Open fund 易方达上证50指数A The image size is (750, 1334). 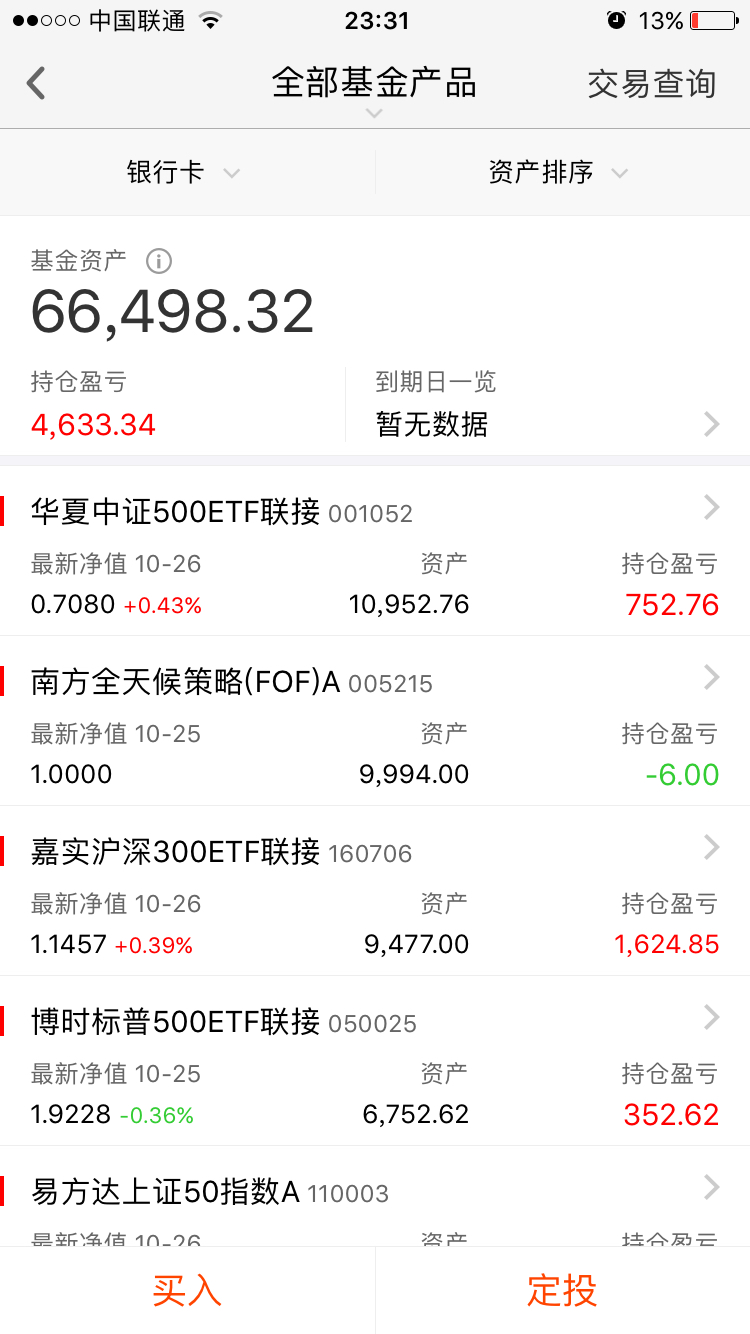tap(375, 1197)
